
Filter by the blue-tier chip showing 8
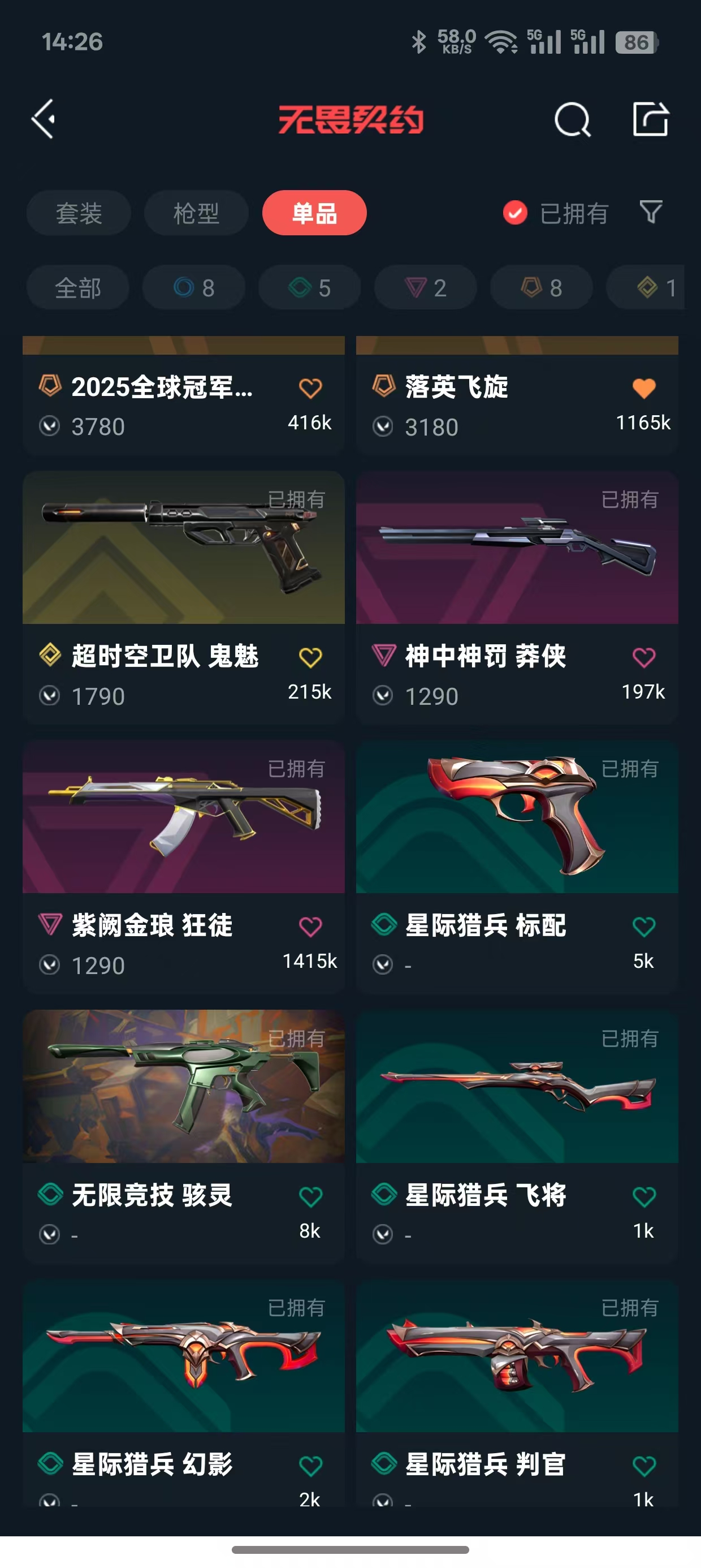click(193, 287)
